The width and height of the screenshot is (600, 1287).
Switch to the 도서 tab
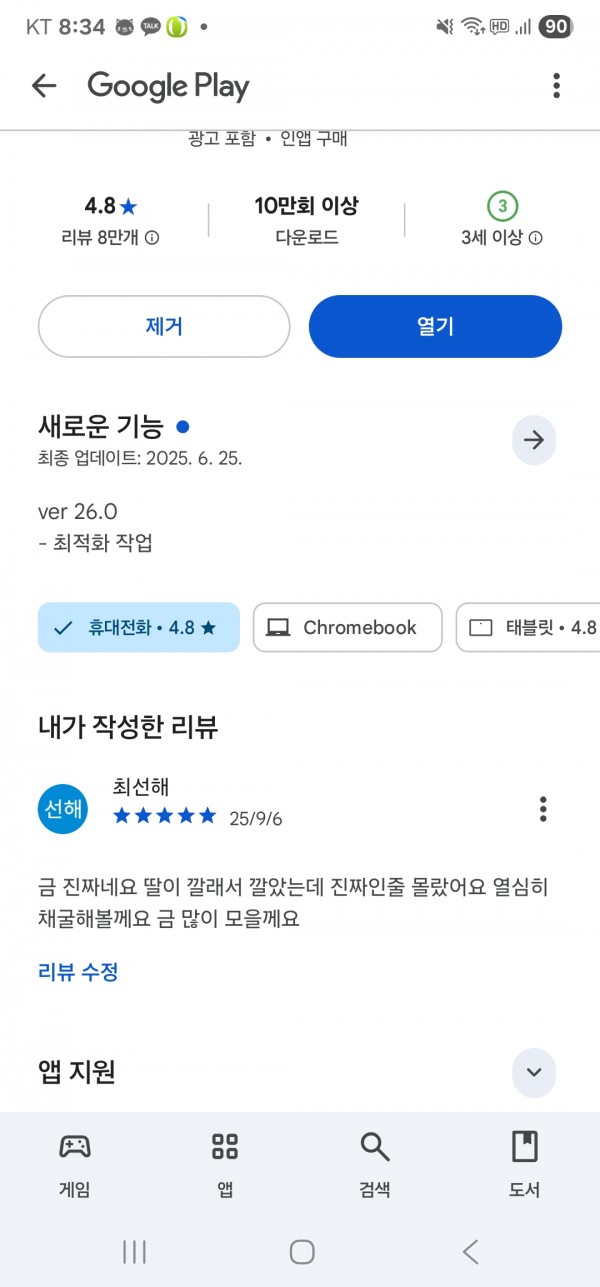coord(525,1164)
